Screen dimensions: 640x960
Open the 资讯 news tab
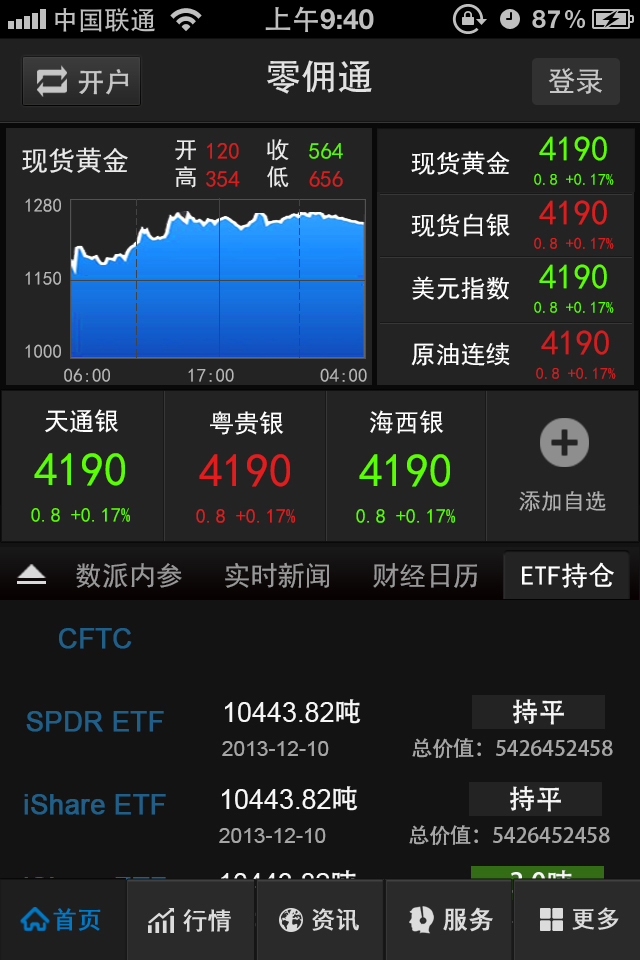(x=320, y=920)
